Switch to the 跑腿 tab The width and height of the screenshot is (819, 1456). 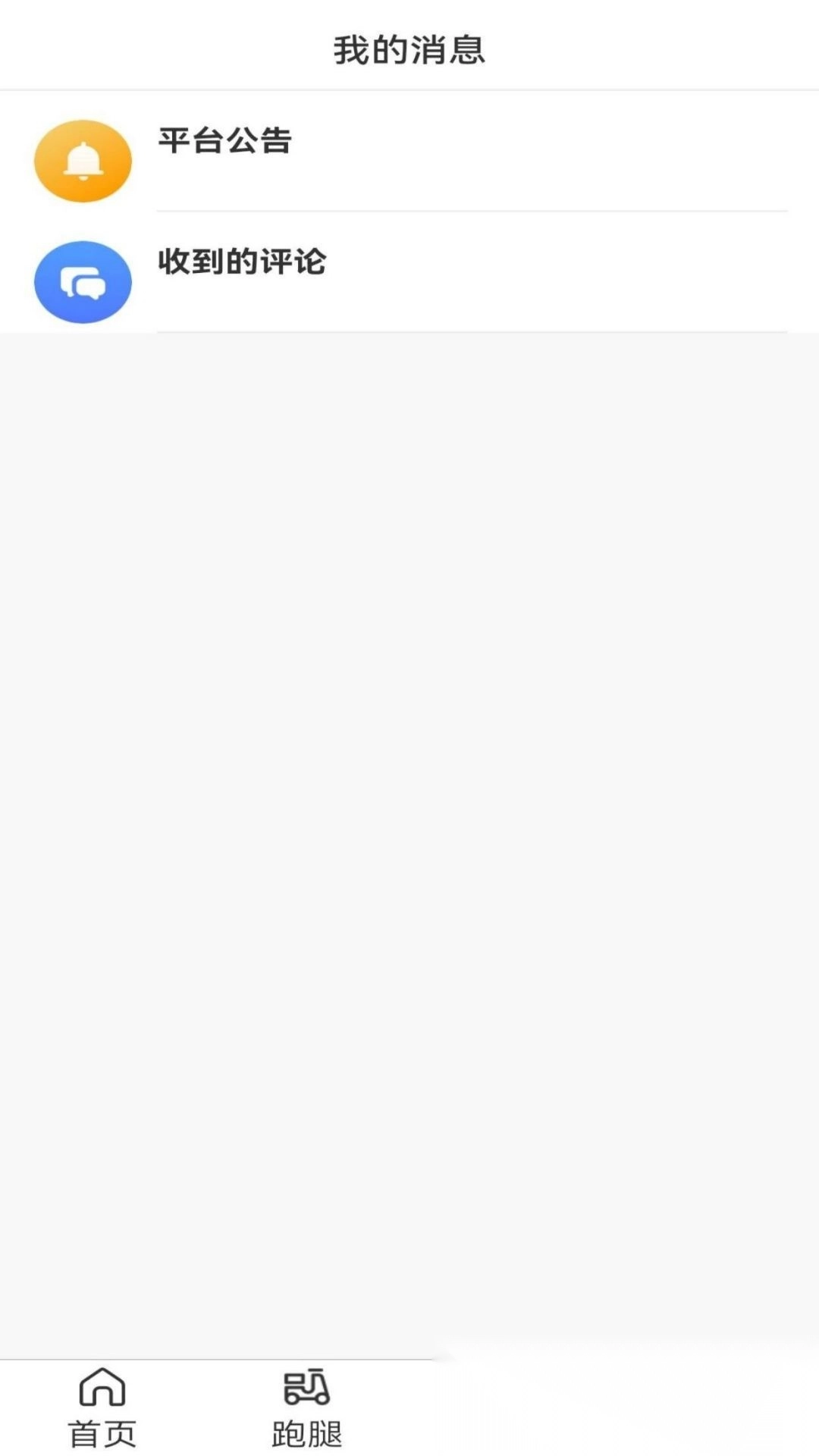[306, 1407]
